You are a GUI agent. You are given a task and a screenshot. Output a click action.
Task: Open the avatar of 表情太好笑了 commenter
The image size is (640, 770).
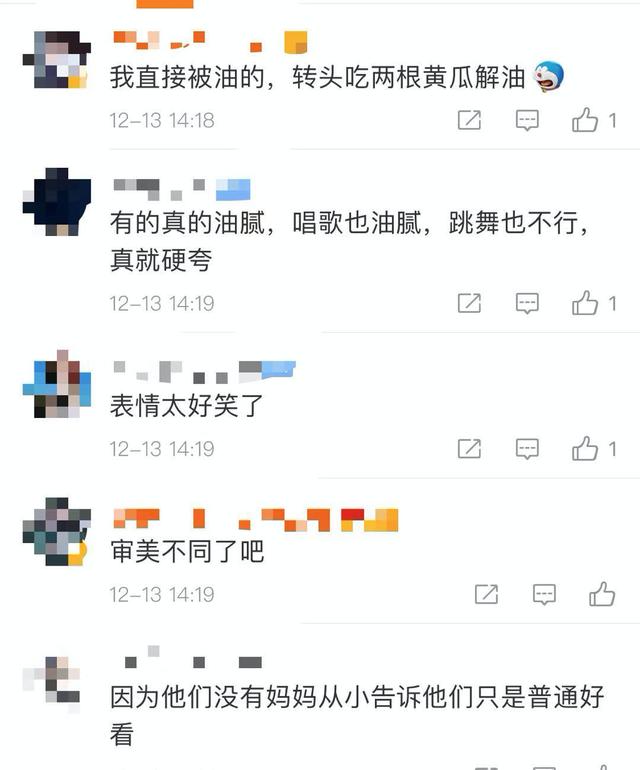point(56,385)
